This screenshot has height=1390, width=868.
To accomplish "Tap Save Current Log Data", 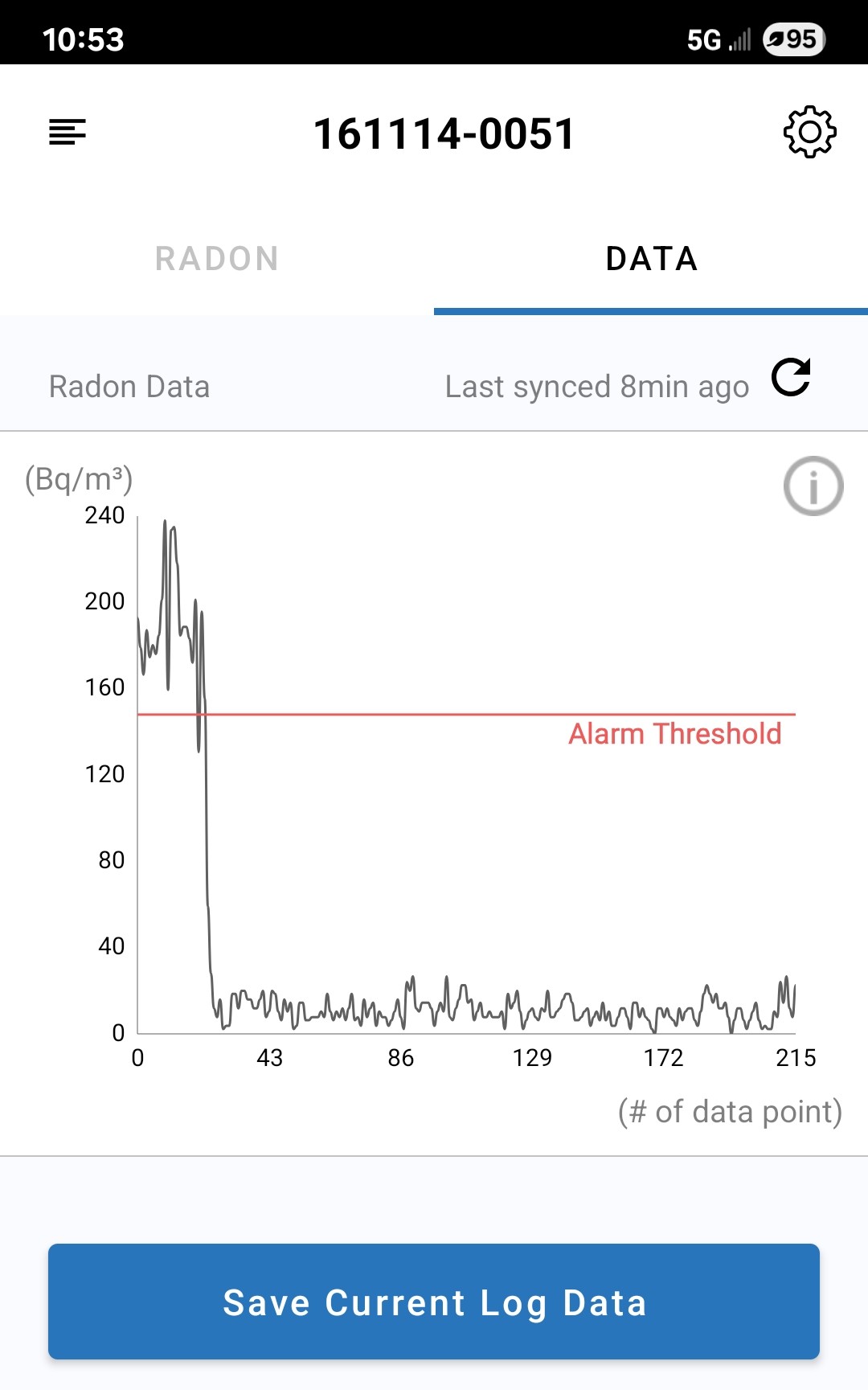I will pyautogui.click(x=434, y=1302).
